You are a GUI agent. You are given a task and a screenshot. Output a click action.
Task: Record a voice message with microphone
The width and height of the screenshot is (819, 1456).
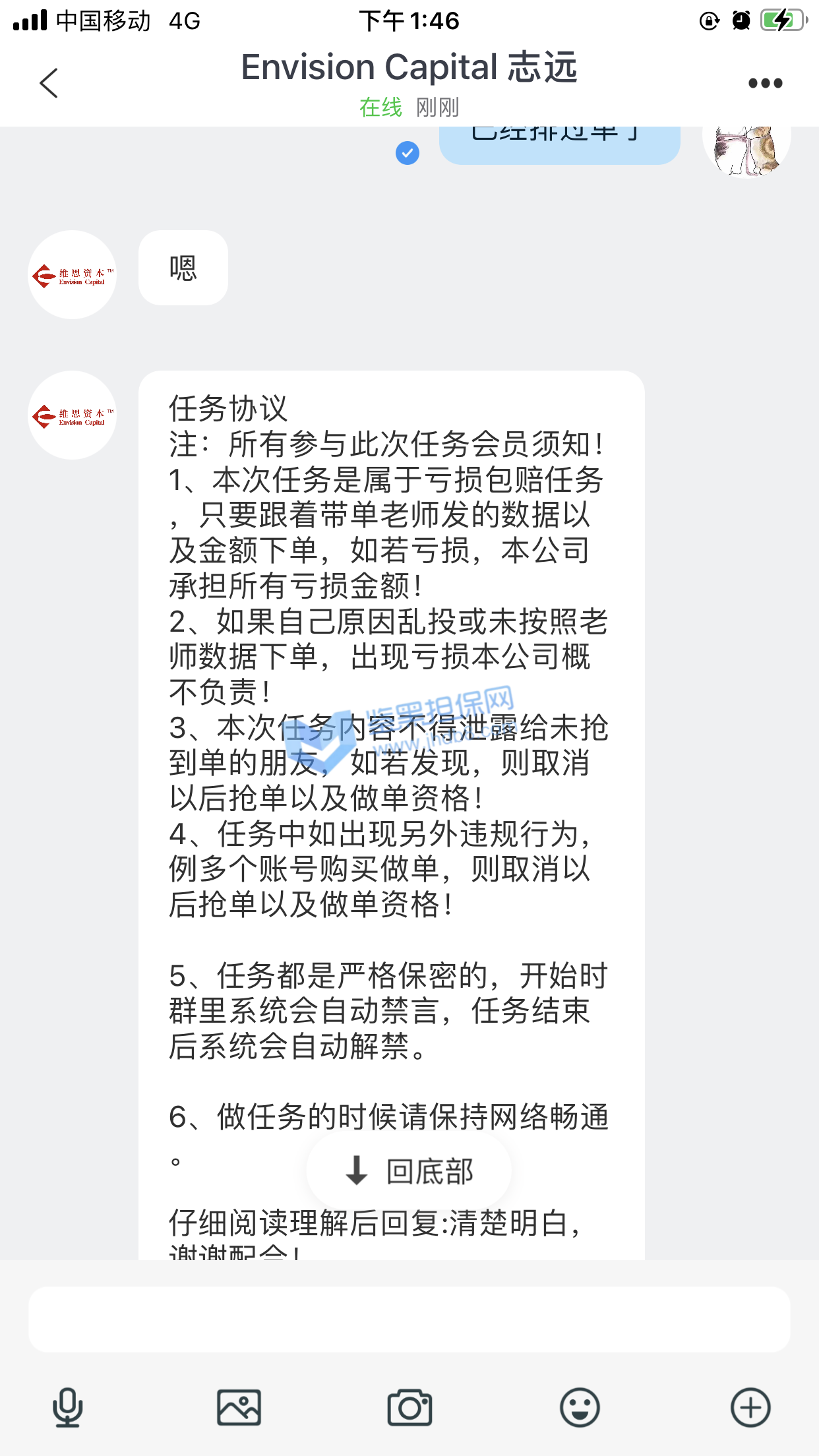tap(67, 1407)
